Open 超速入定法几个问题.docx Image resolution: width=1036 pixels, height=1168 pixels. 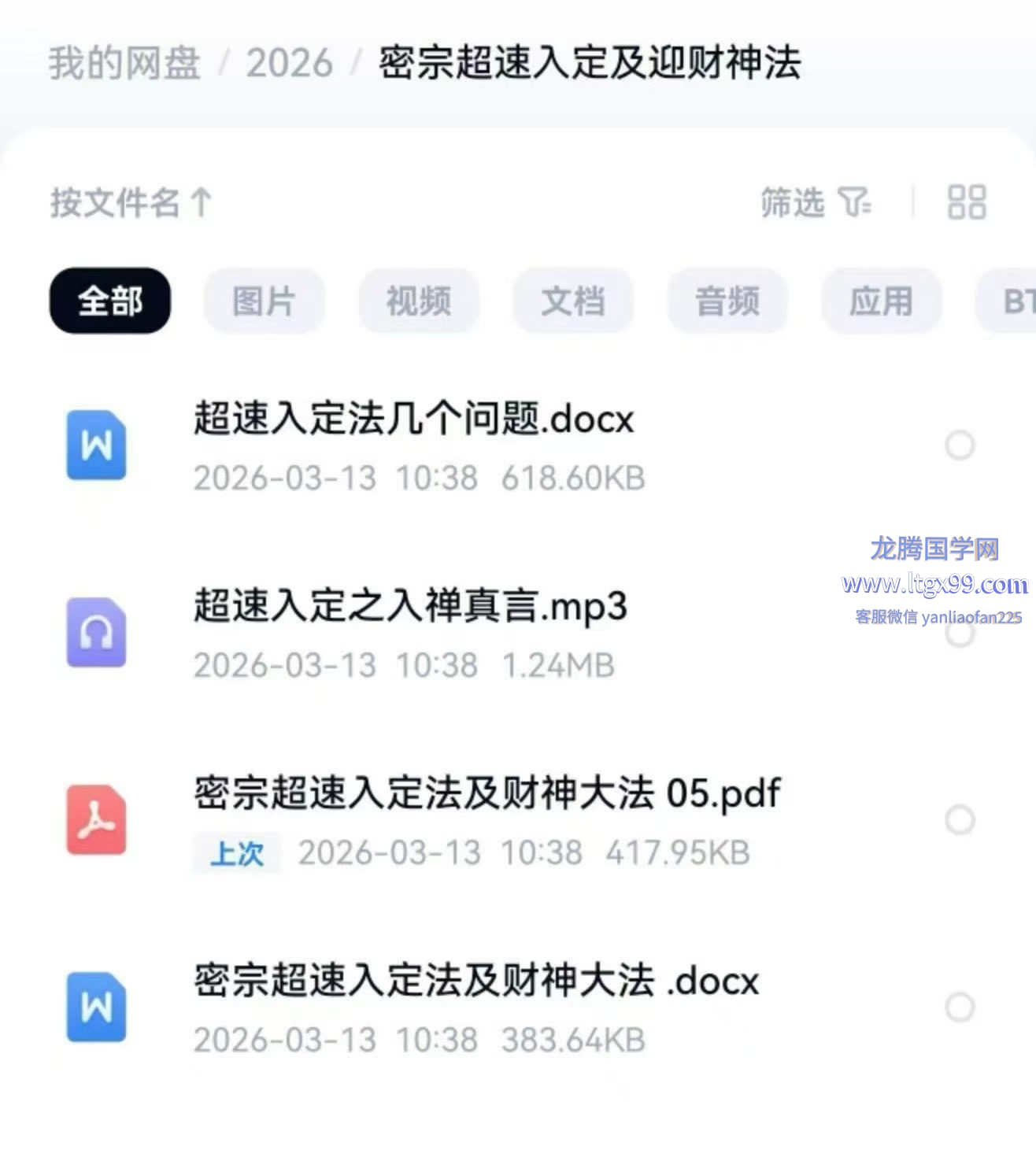[x=413, y=419]
